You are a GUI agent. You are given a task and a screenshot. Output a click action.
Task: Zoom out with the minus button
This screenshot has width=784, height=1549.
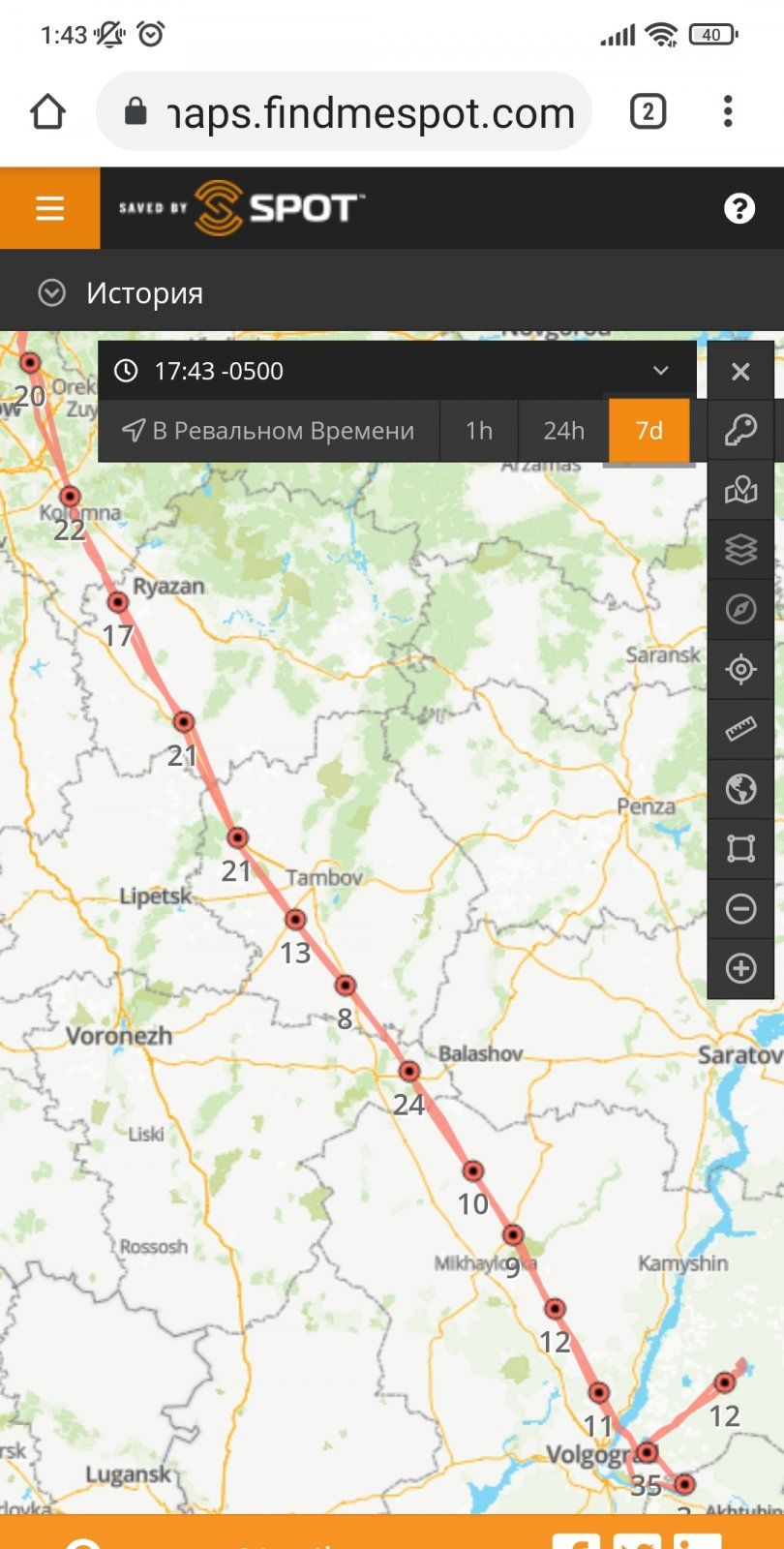(x=740, y=908)
